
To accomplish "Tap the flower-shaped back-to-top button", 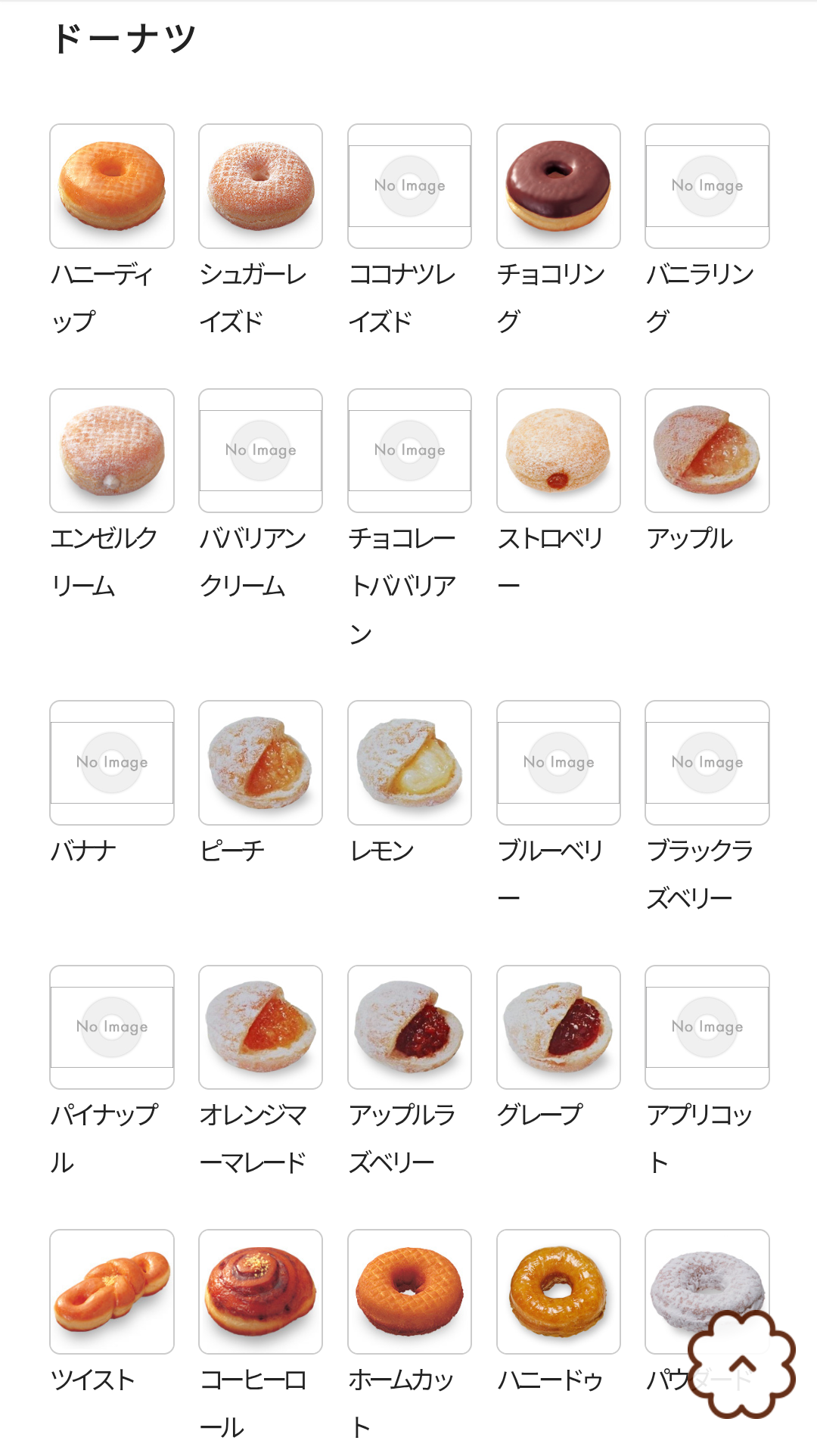I will [x=742, y=1364].
